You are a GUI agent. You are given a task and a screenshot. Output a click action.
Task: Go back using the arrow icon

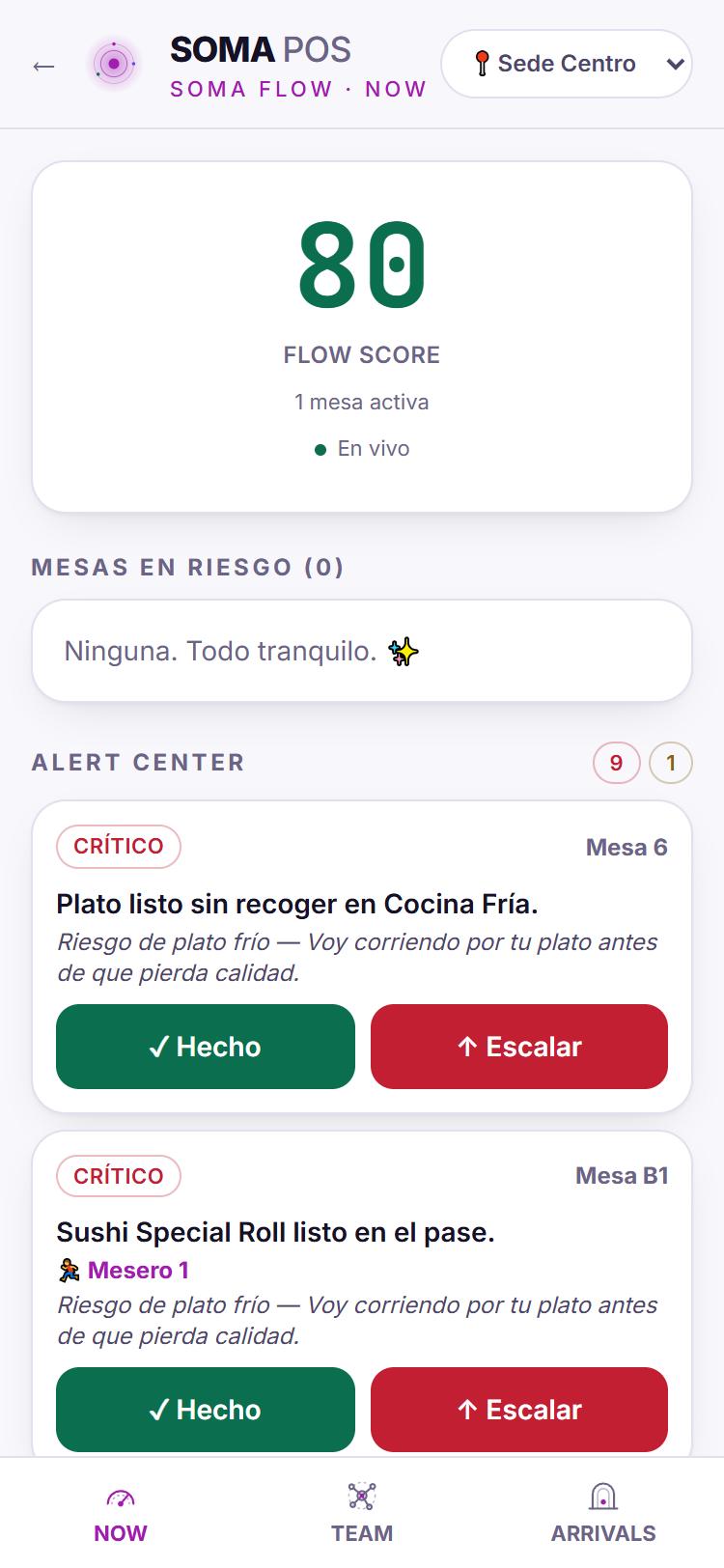(43, 66)
